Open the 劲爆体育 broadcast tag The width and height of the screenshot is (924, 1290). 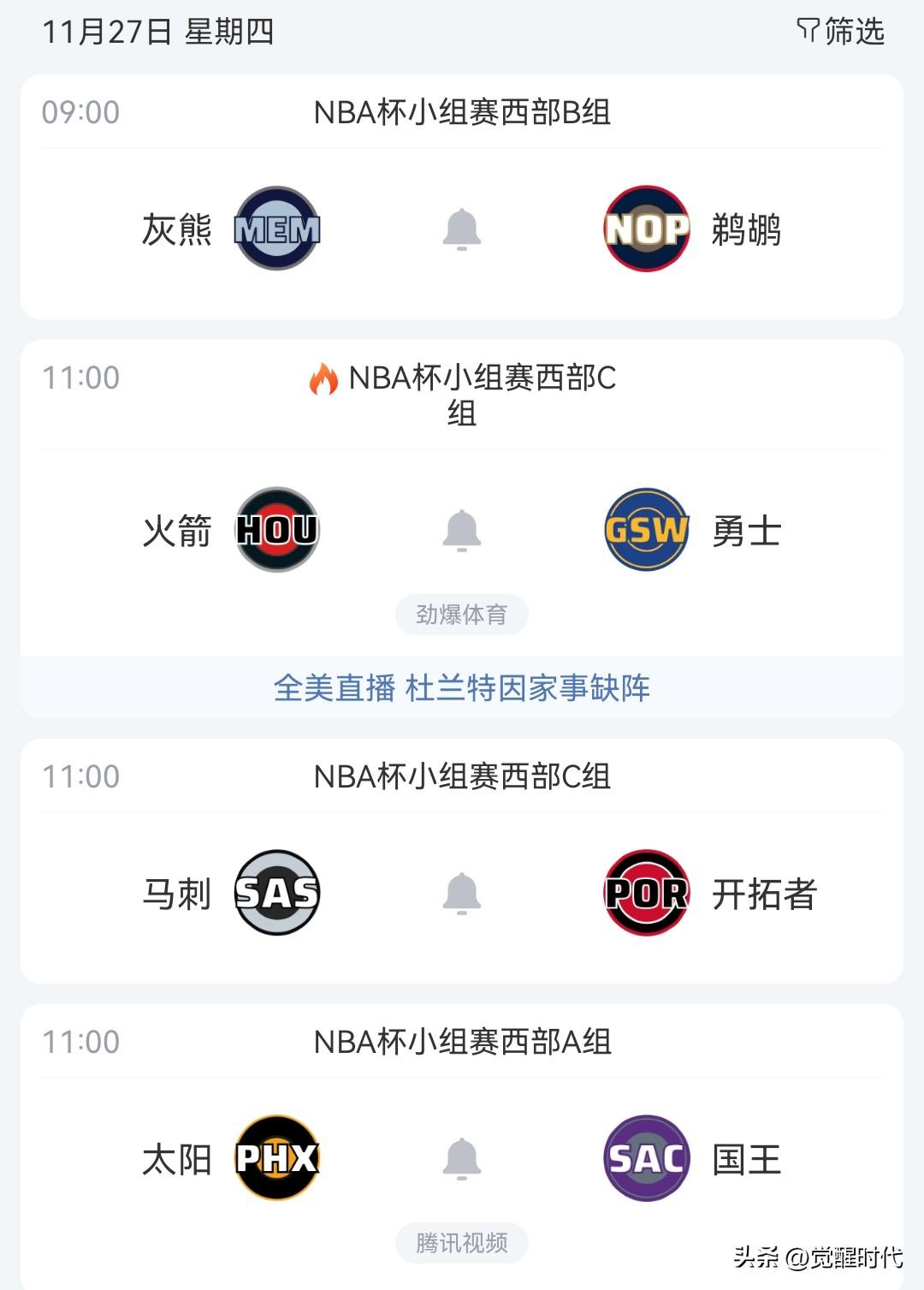pyautogui.click(x=462, y=614)
